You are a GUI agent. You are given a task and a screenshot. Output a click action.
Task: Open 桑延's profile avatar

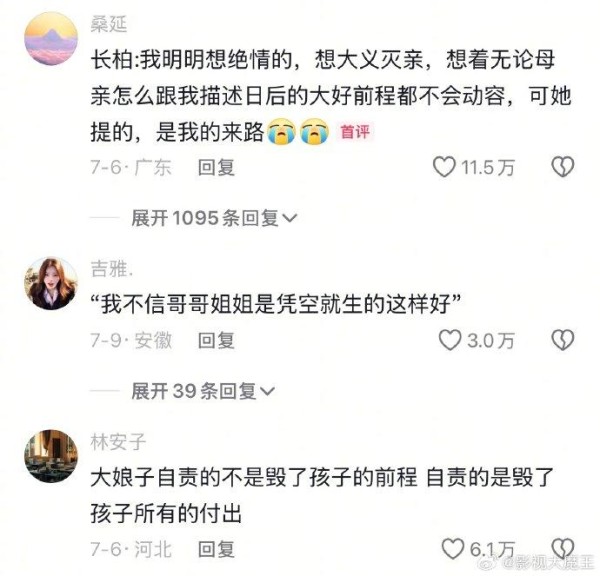tap(50, 39)
